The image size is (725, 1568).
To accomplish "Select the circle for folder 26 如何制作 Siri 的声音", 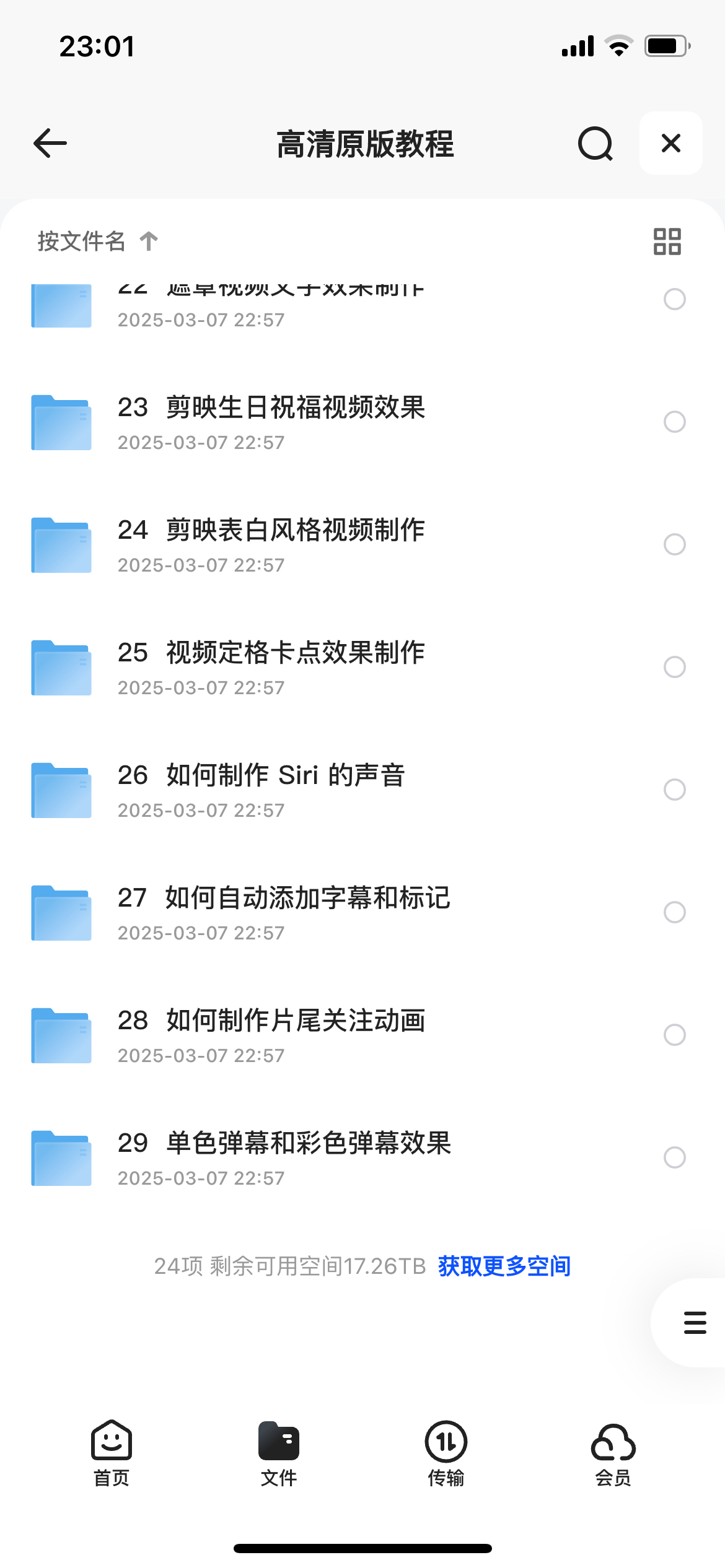I will pyautogui.click(x=675, y=790).
